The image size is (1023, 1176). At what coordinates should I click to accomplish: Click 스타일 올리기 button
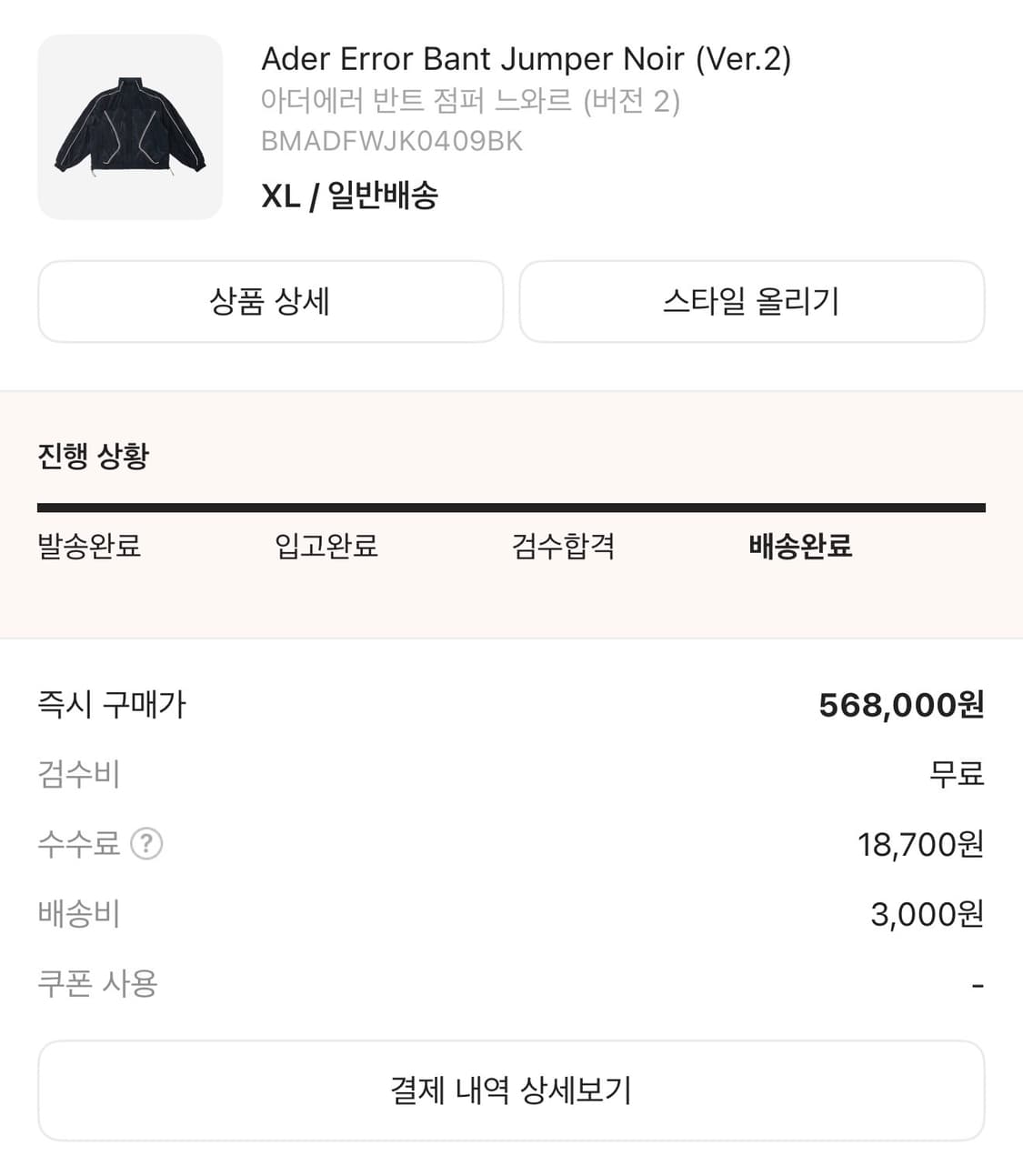coord(751,301)
